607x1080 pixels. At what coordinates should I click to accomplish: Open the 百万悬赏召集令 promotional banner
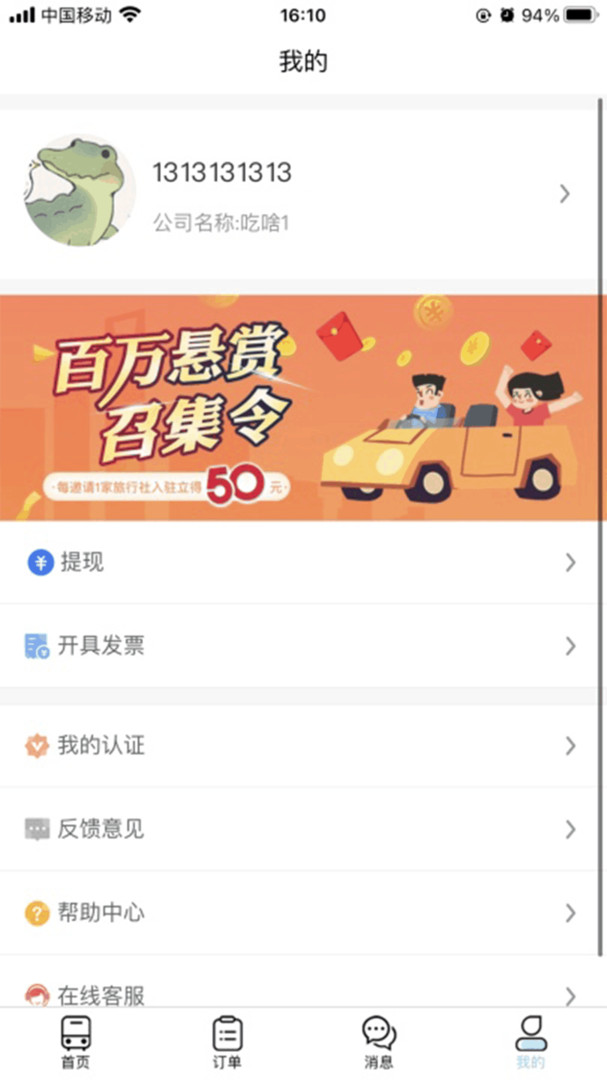pyautogui.click(x=303, y=408)
